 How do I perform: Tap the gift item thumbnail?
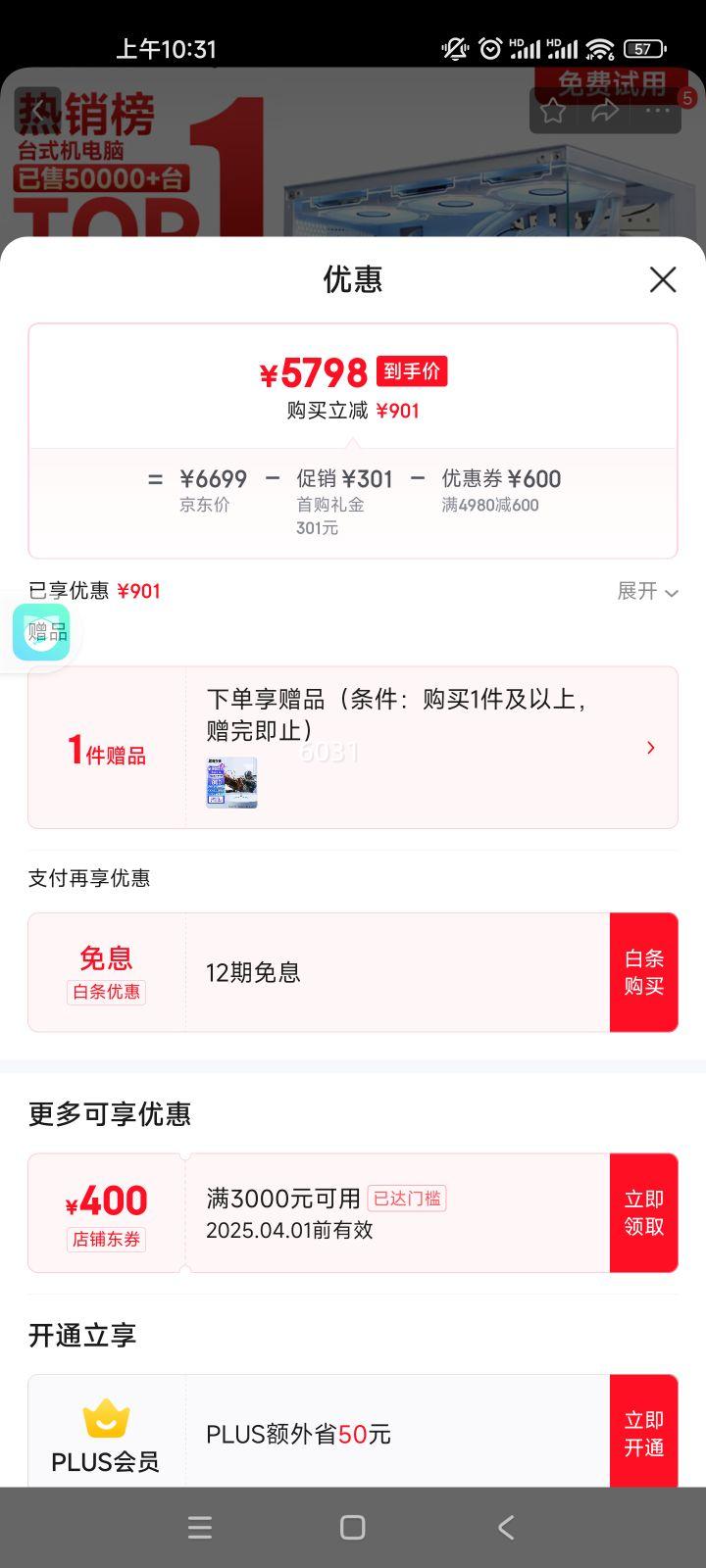pos(230,782)
